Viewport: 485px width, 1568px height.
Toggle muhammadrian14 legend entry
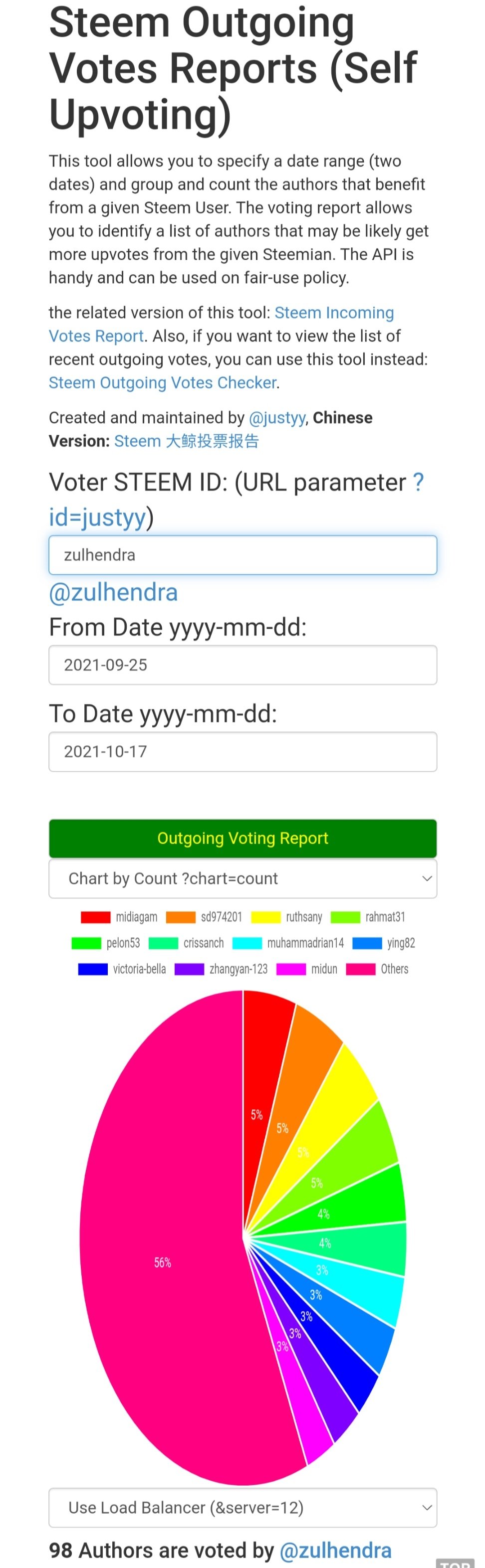[288, 943]
